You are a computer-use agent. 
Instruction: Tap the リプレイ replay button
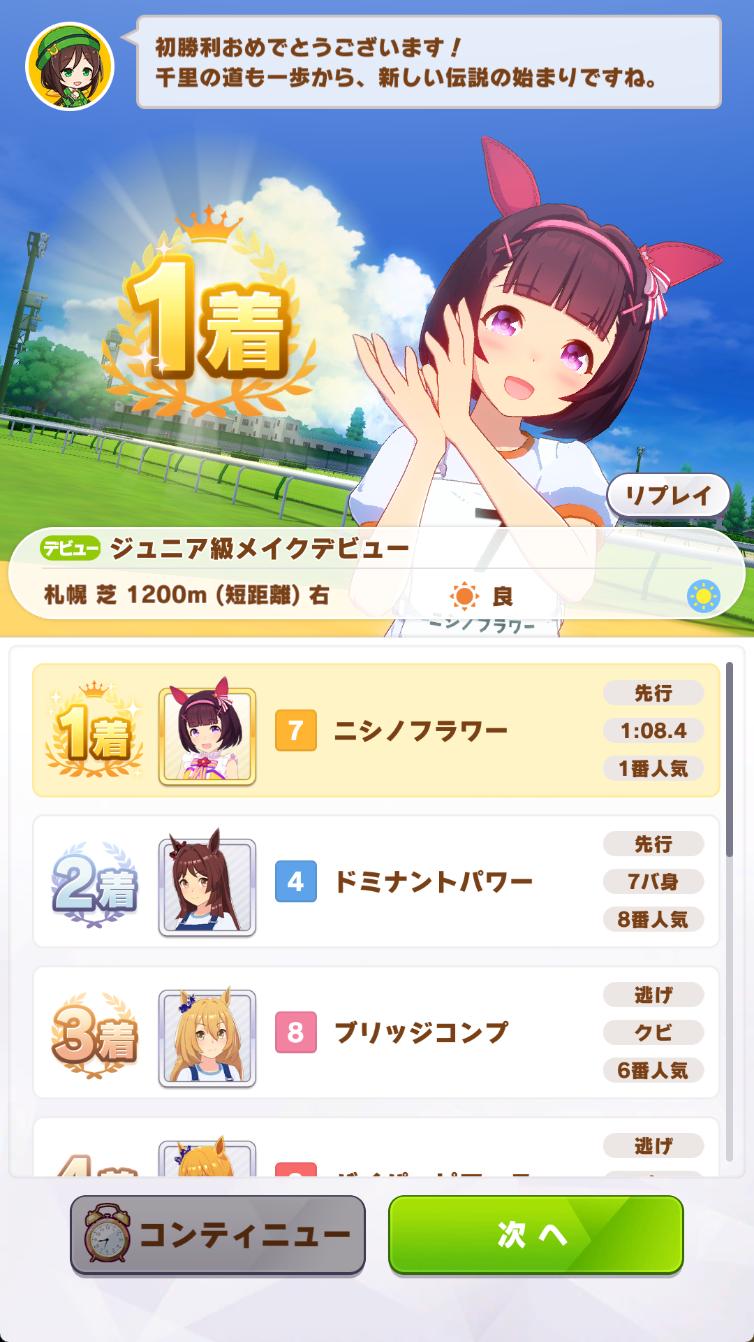click(668, 495)
